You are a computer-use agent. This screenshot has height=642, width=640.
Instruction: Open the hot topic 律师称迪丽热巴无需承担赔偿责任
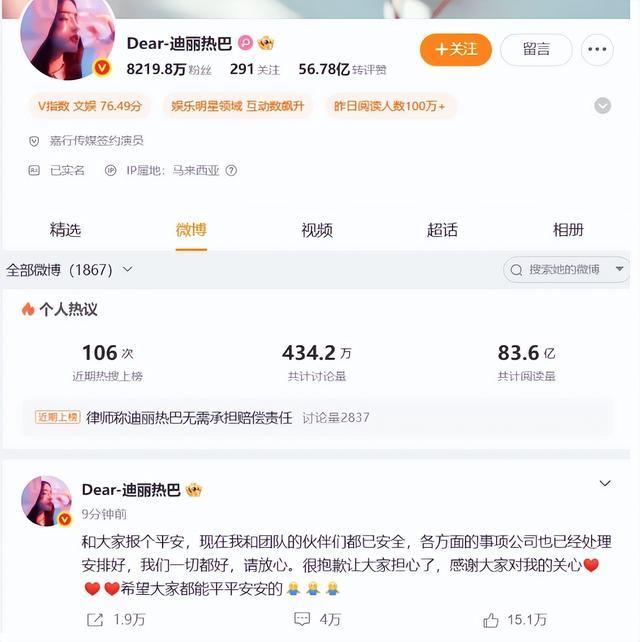[189, 417]
